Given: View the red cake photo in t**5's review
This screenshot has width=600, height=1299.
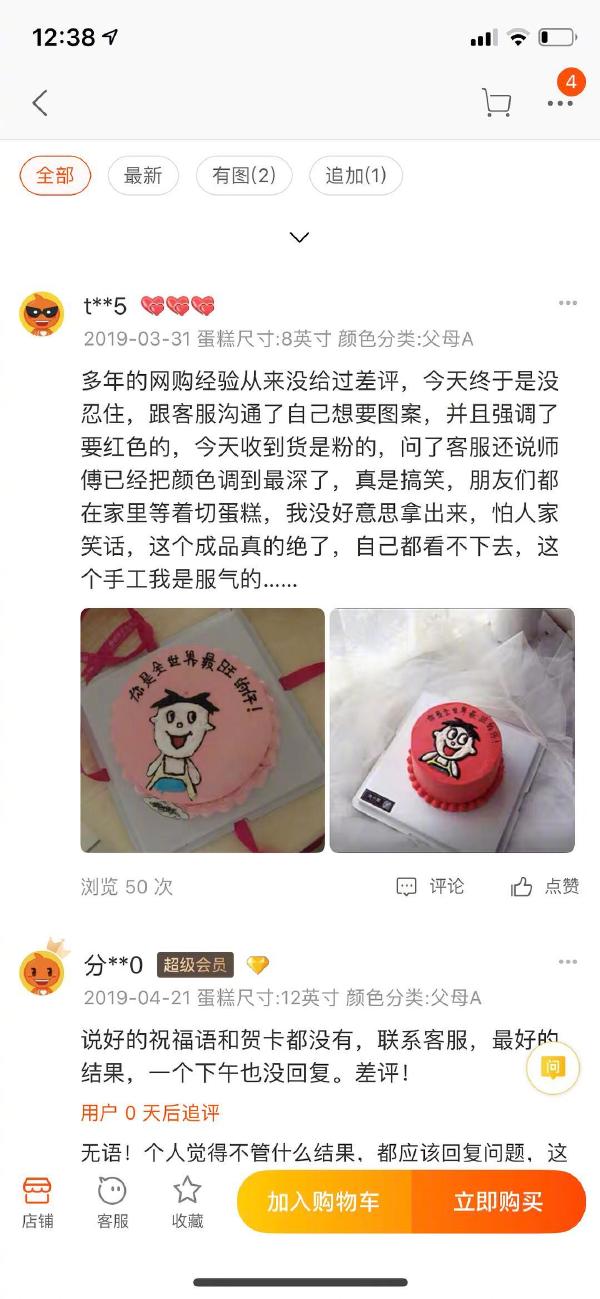Looking at the screenshot, I should (x=452, y=730).
